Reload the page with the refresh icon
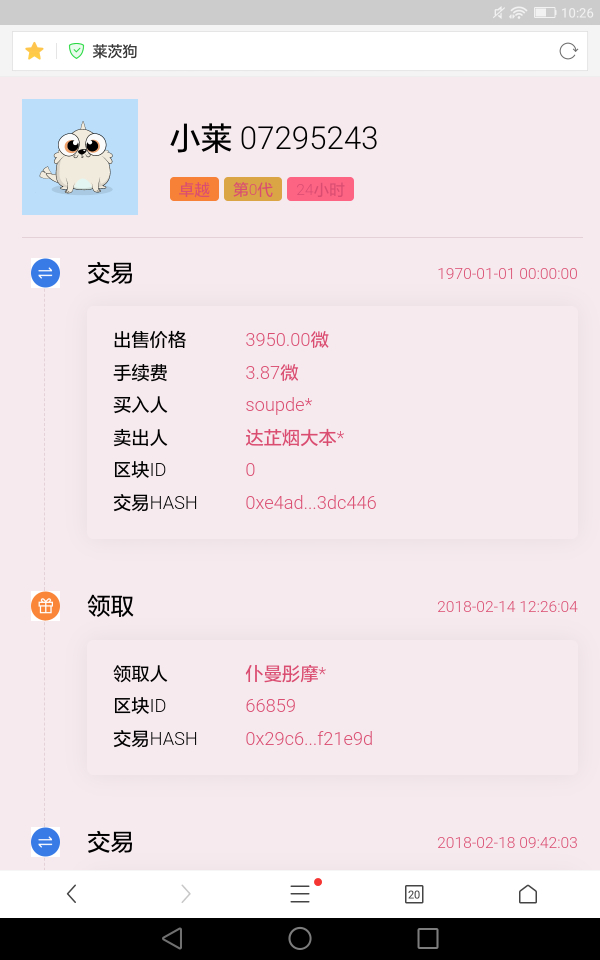The image size is (600, 960). coord(568,51)
